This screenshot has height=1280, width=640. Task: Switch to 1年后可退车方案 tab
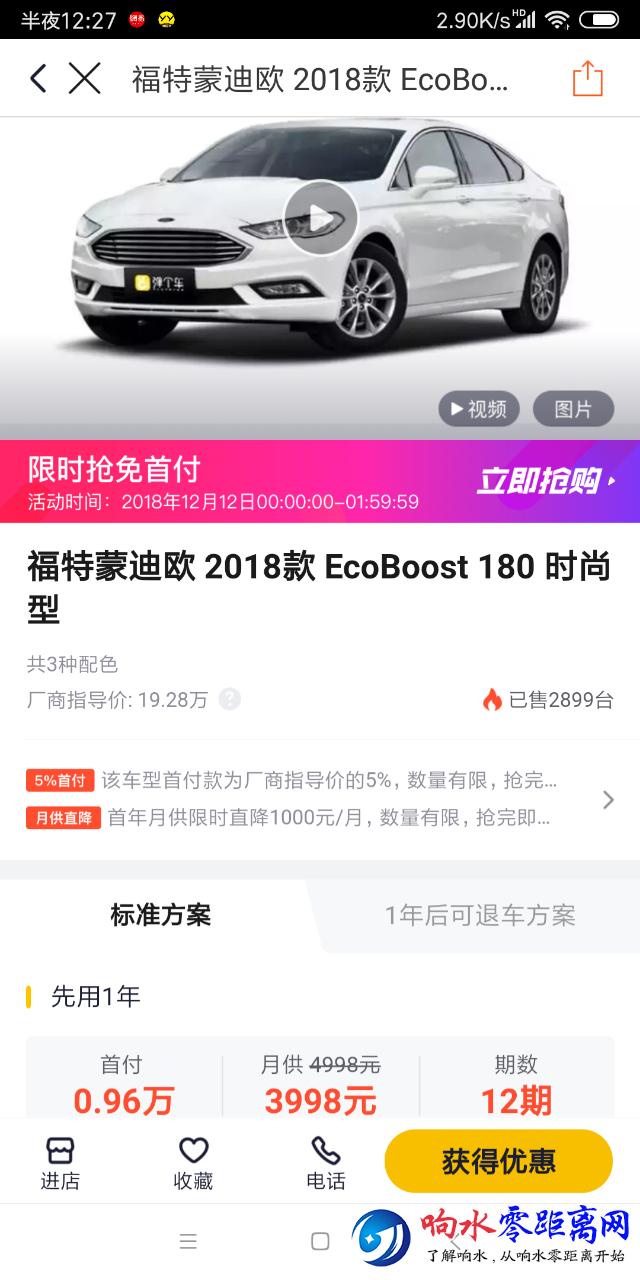pyautogui.click(x=480, y=915)
